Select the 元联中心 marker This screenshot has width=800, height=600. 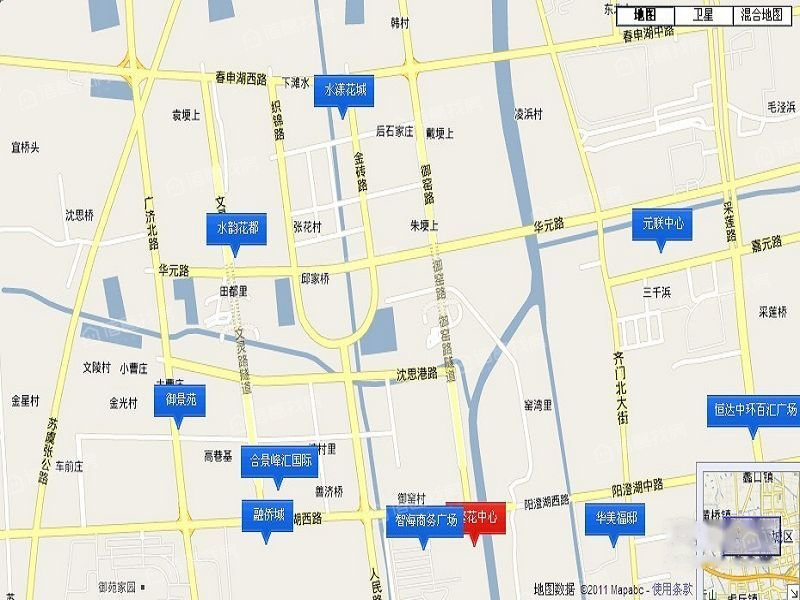point(662,223)
